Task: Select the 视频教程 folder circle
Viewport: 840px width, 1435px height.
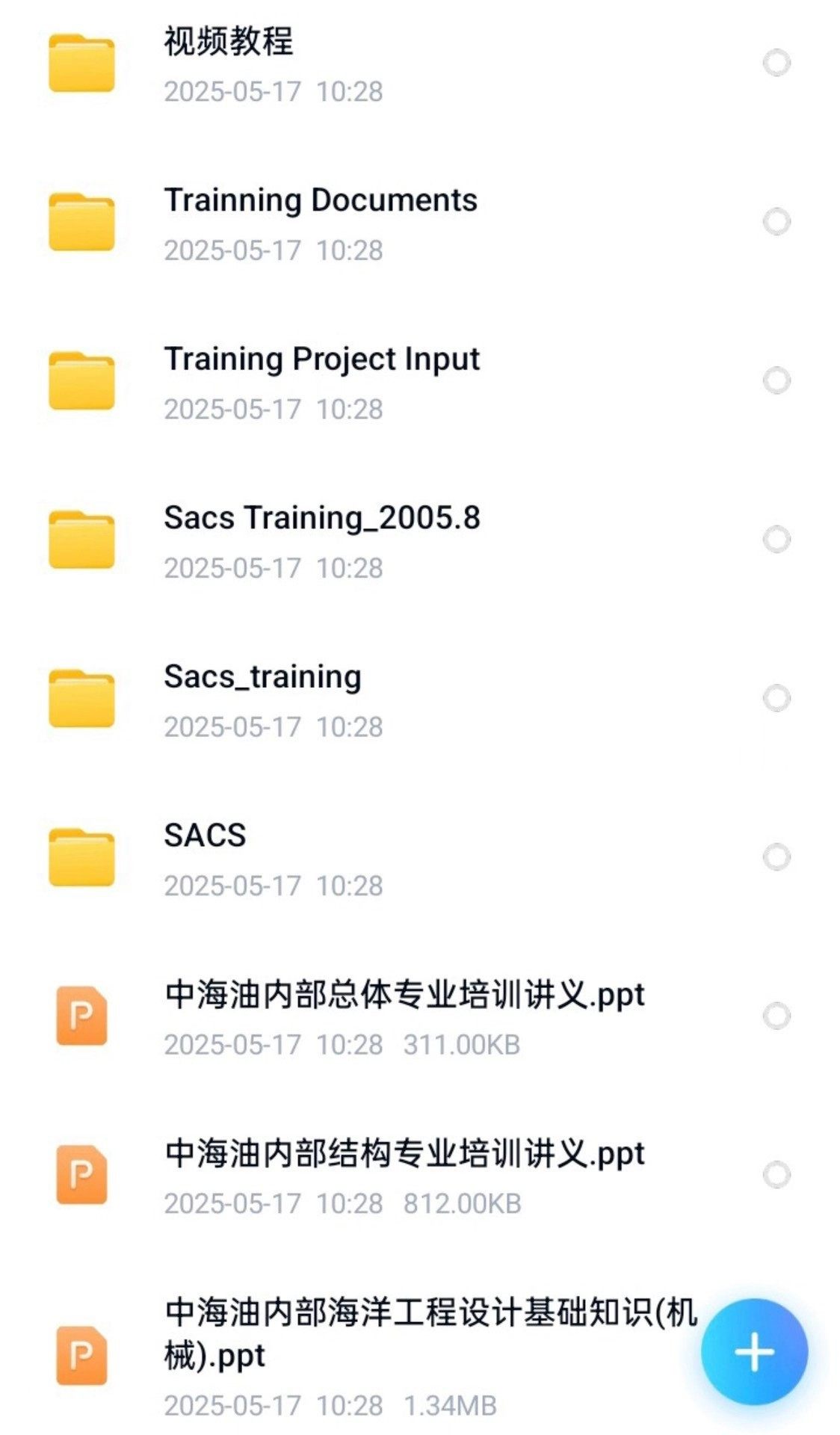Action: coord(776,63)
